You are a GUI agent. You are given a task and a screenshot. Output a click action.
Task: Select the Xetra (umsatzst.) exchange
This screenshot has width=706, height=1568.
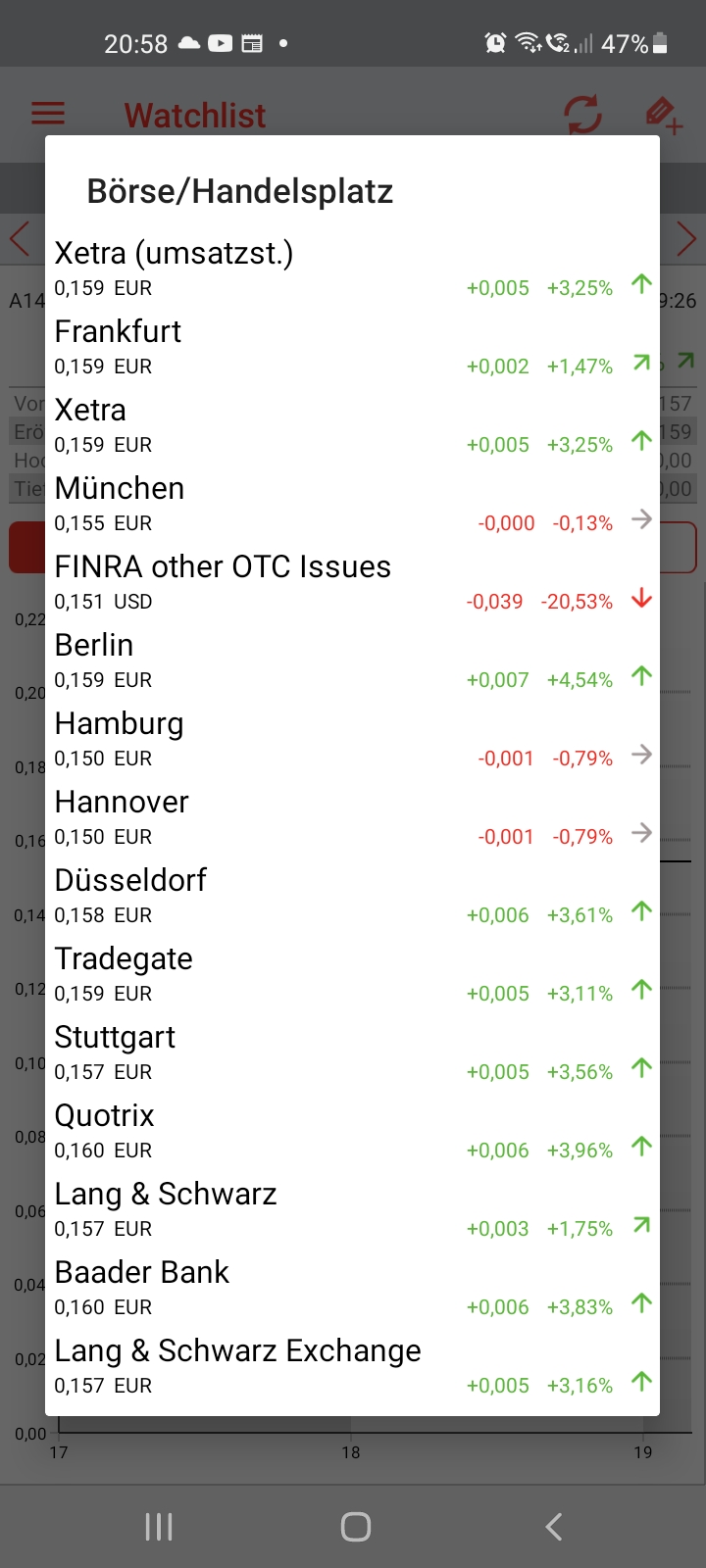(352, 269)
